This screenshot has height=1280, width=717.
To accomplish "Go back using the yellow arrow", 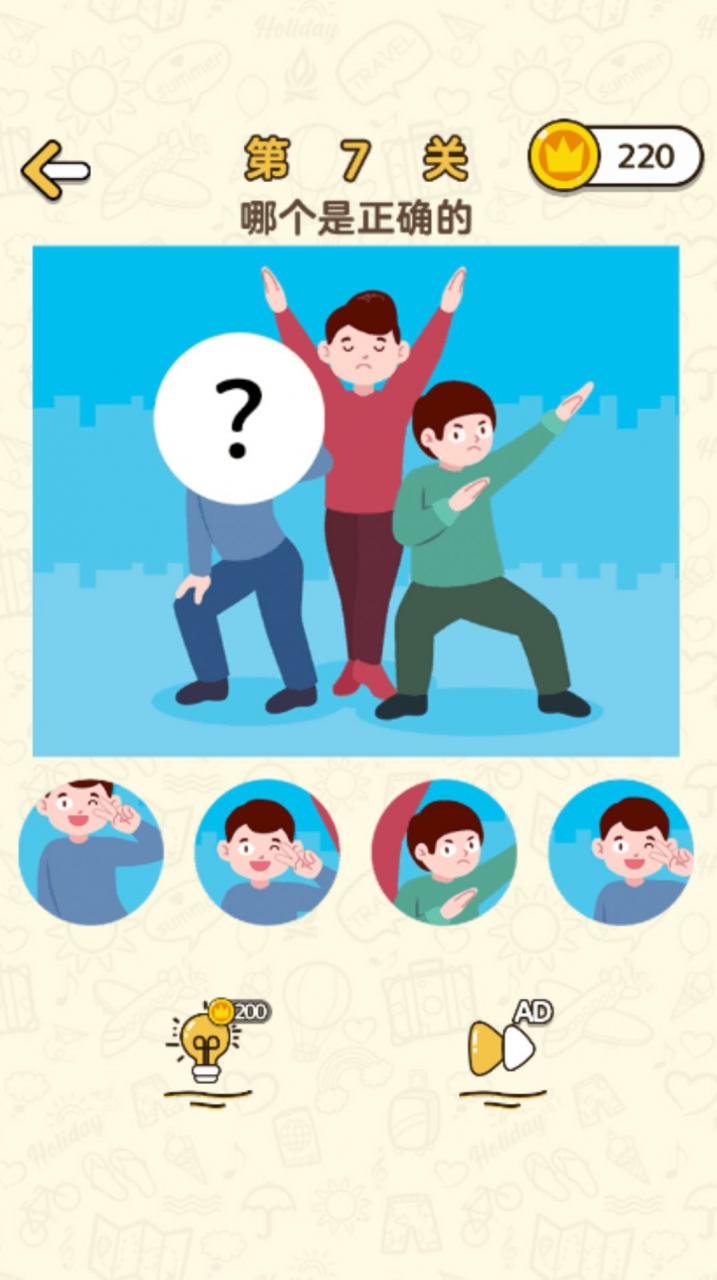I will tap(56, 170).
